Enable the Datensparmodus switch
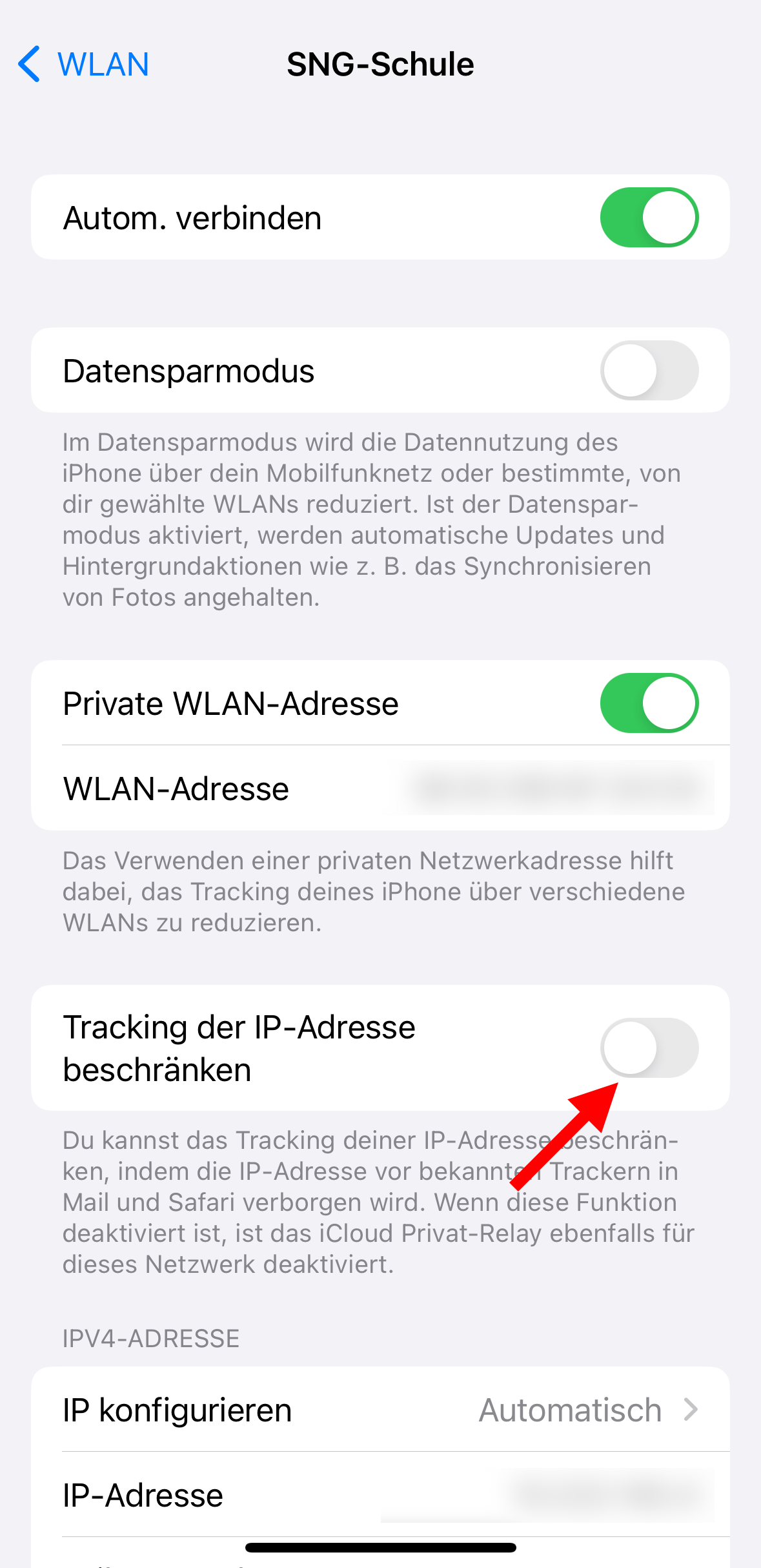 (x=649, y=371)
